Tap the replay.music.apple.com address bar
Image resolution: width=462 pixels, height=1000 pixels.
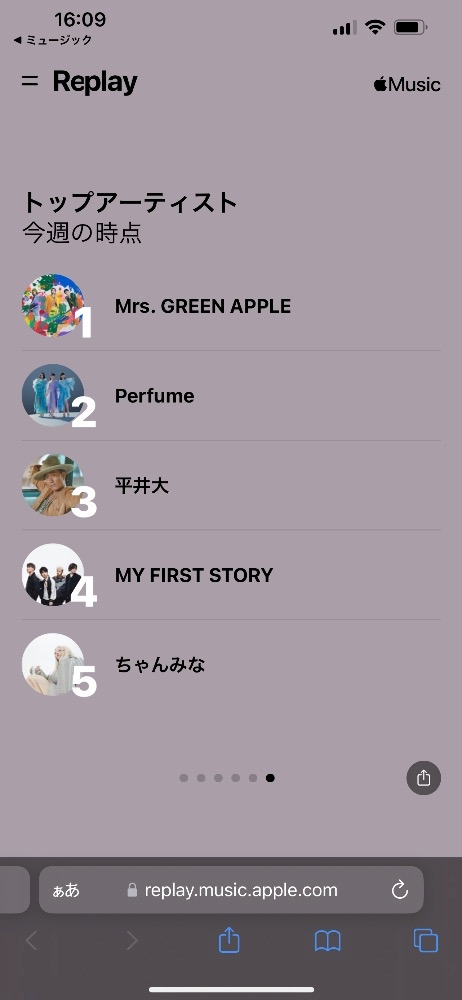(x=231, y=890)
